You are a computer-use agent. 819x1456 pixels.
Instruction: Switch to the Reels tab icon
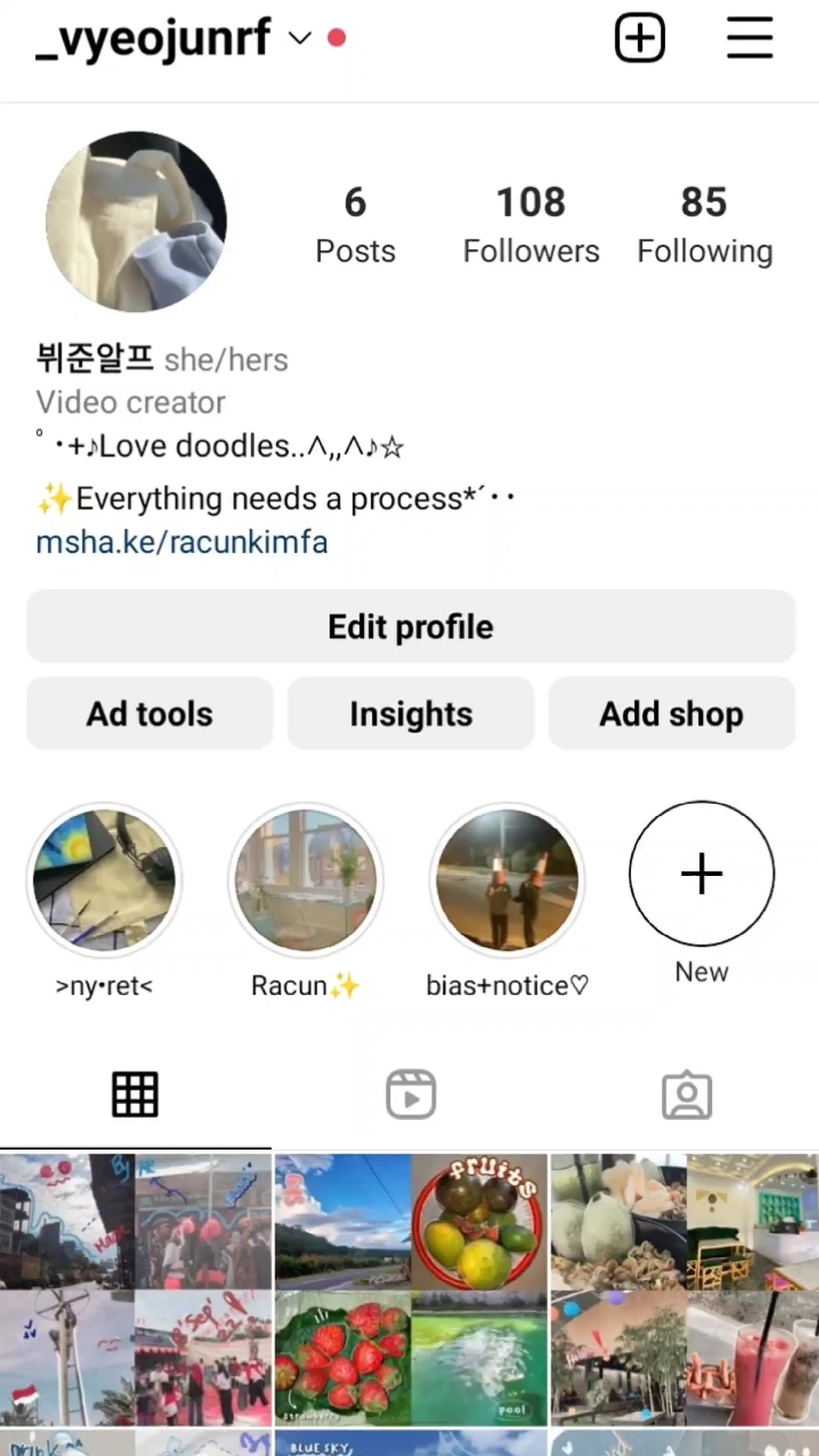coord(410,1093)
